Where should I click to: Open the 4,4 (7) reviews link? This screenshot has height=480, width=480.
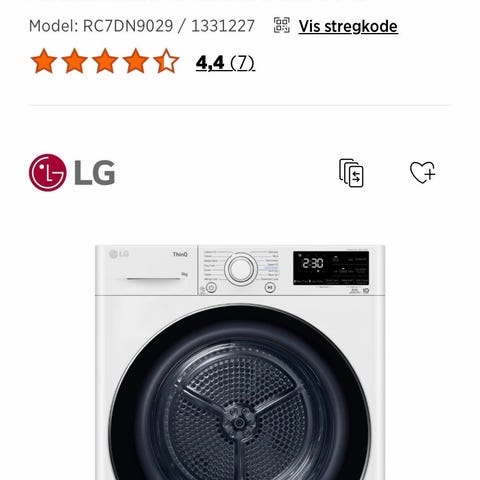click(x=225, y=63)
